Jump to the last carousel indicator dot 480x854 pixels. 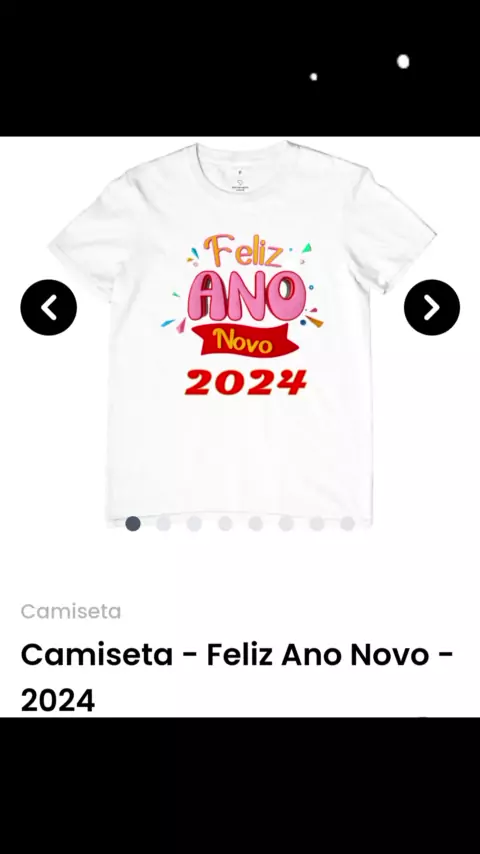pyautogui.click(x=348, y=523)
